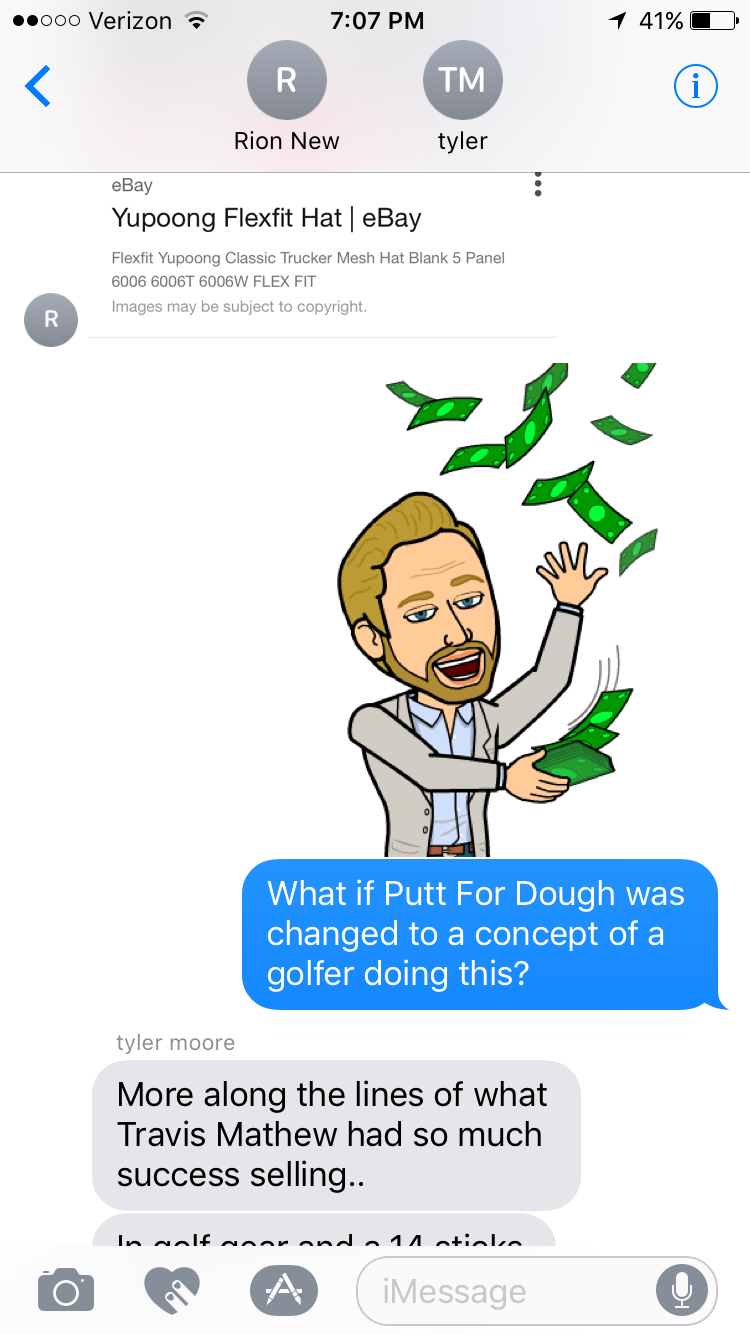750x1334 pixels.
Task: Open the conversation details info icon
Action: coord(695,88)
